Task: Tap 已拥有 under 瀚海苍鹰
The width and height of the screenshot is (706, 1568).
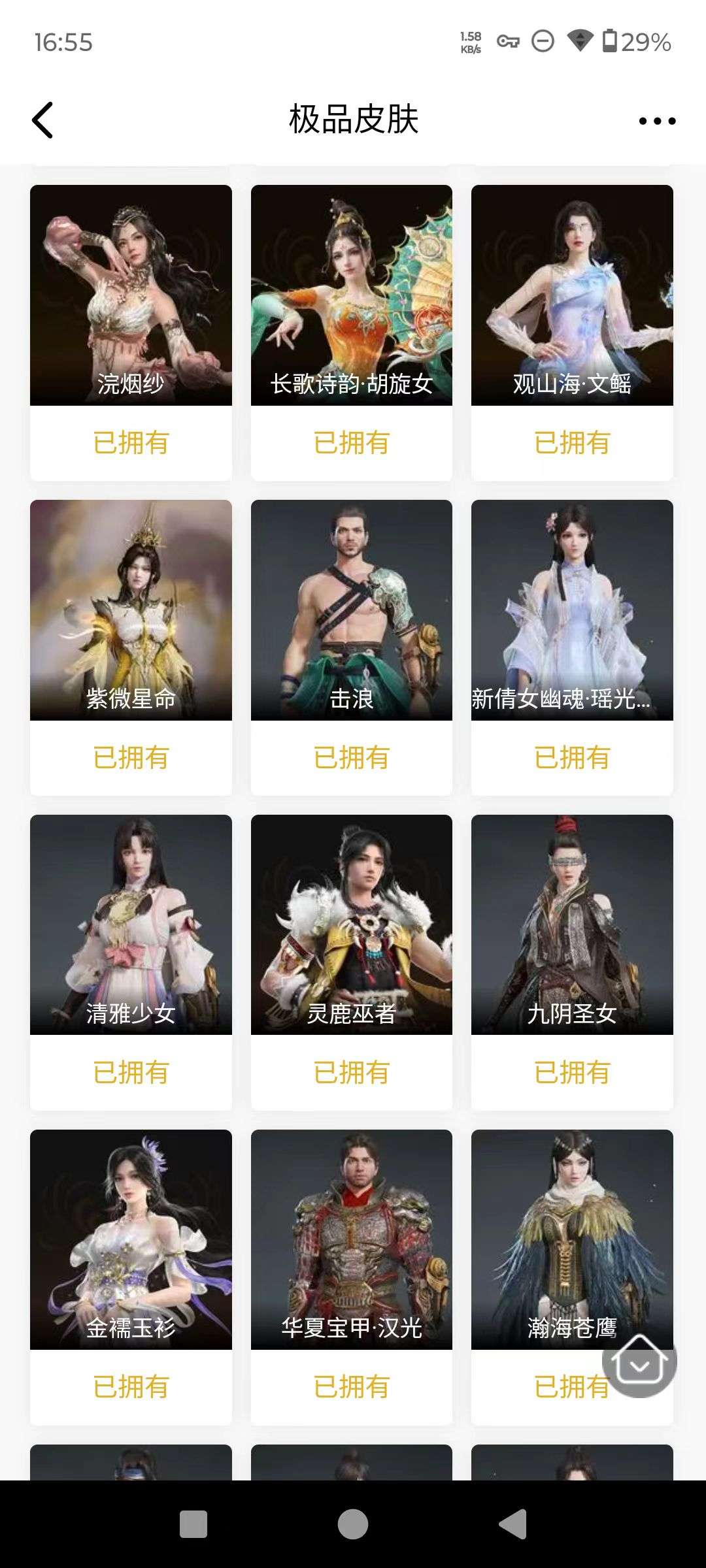Action: click(571, 1386)
